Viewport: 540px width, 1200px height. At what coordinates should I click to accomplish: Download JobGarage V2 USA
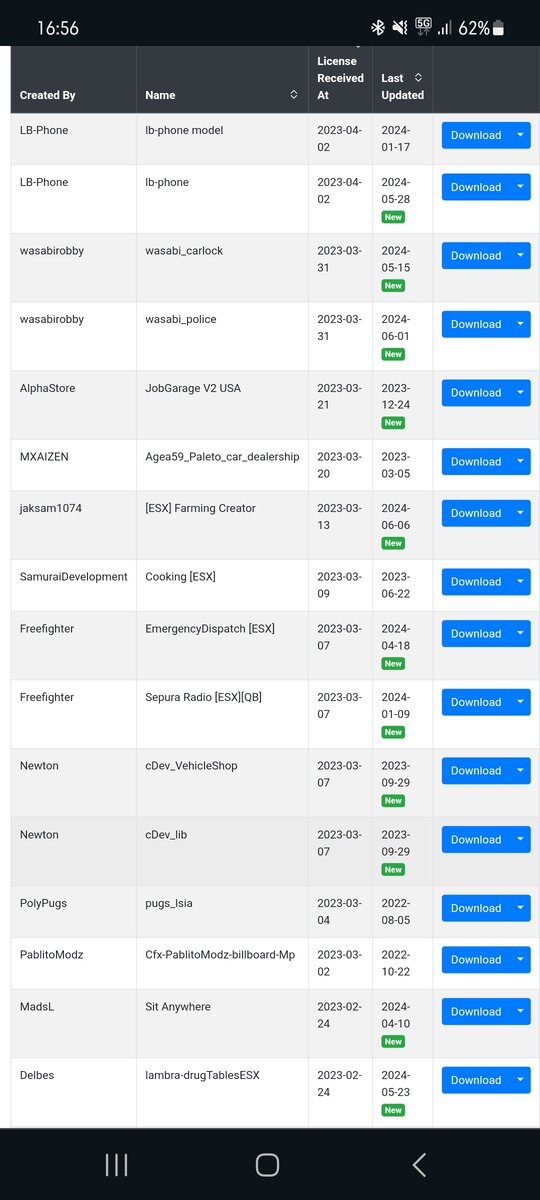[x=476, y=393]
